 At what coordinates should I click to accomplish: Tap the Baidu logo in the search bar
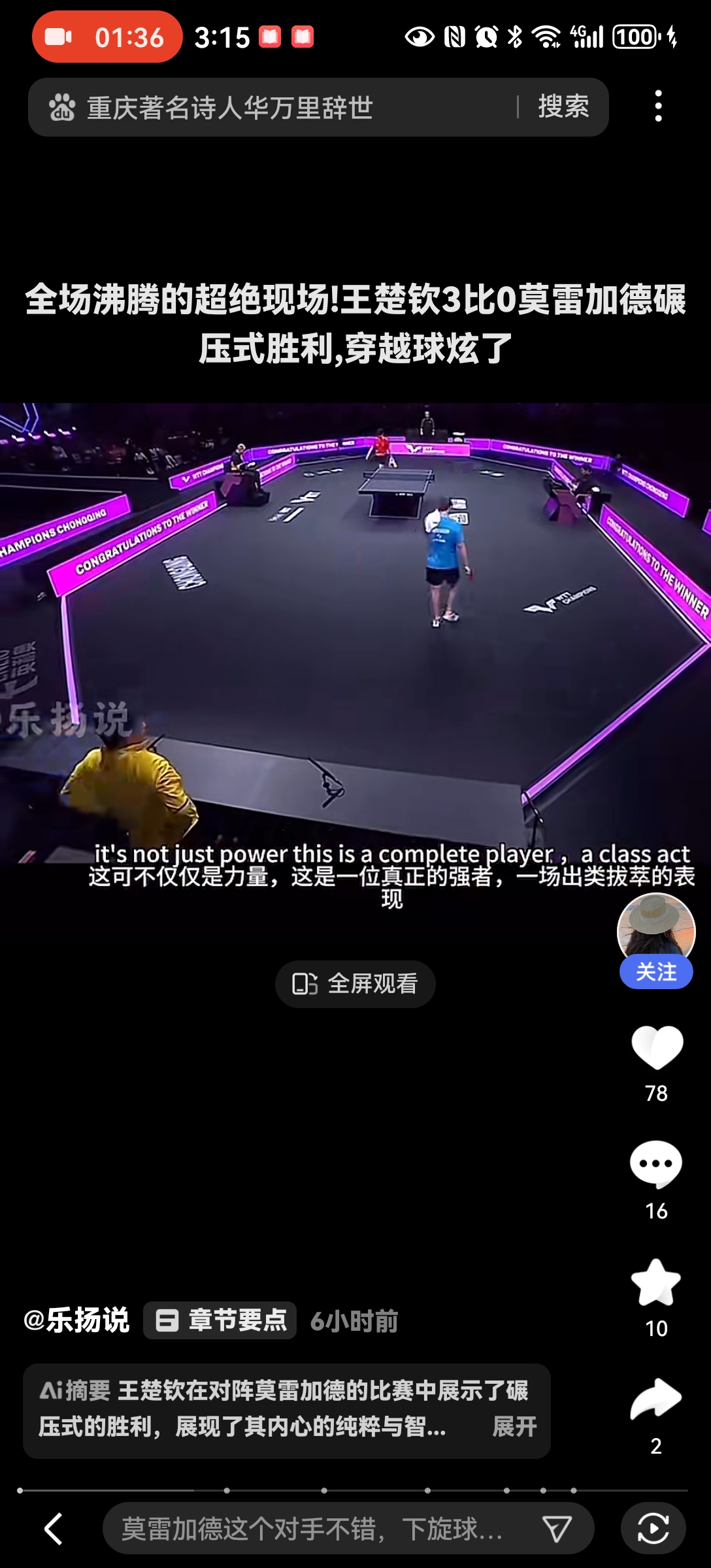[62, 106]
